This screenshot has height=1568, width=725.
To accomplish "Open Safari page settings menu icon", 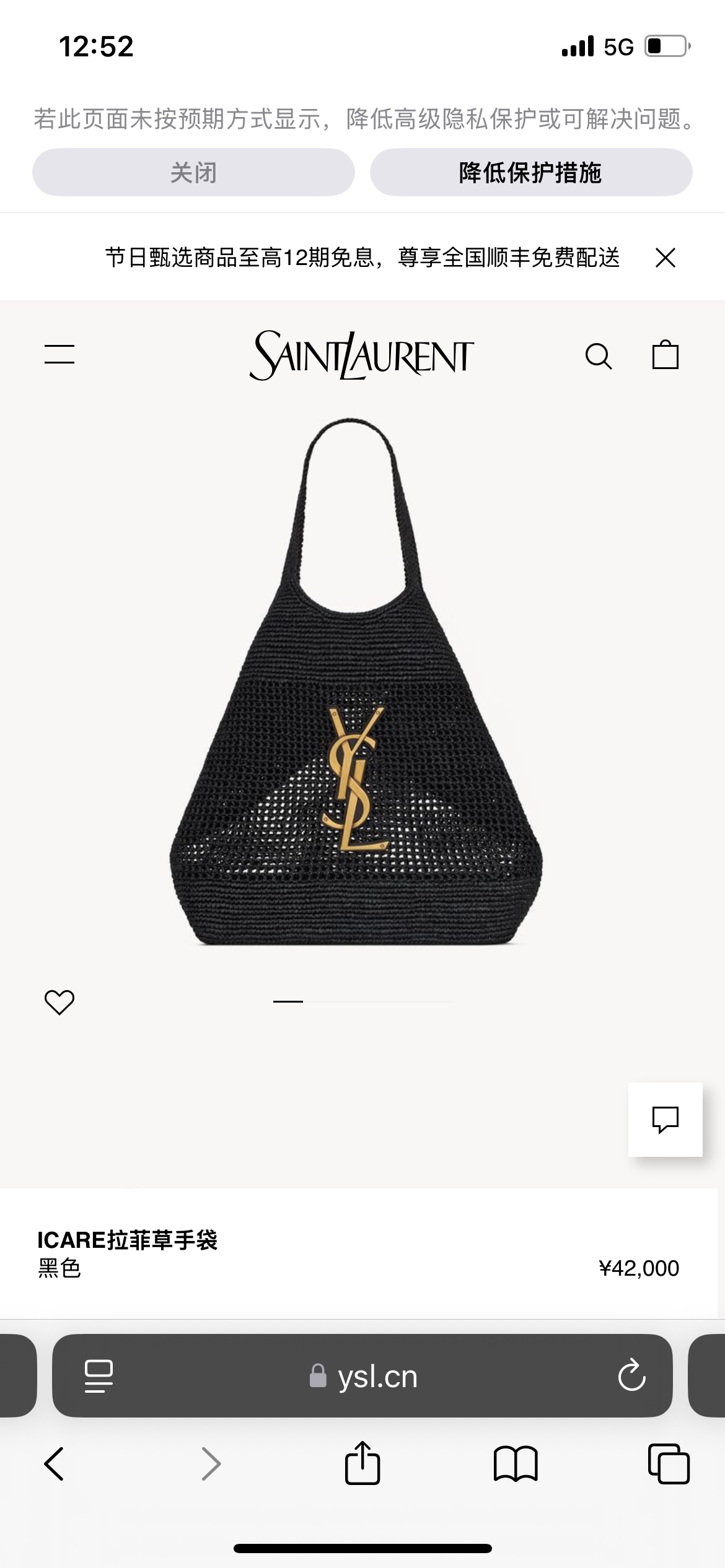I will click(x=99, y=1376).
